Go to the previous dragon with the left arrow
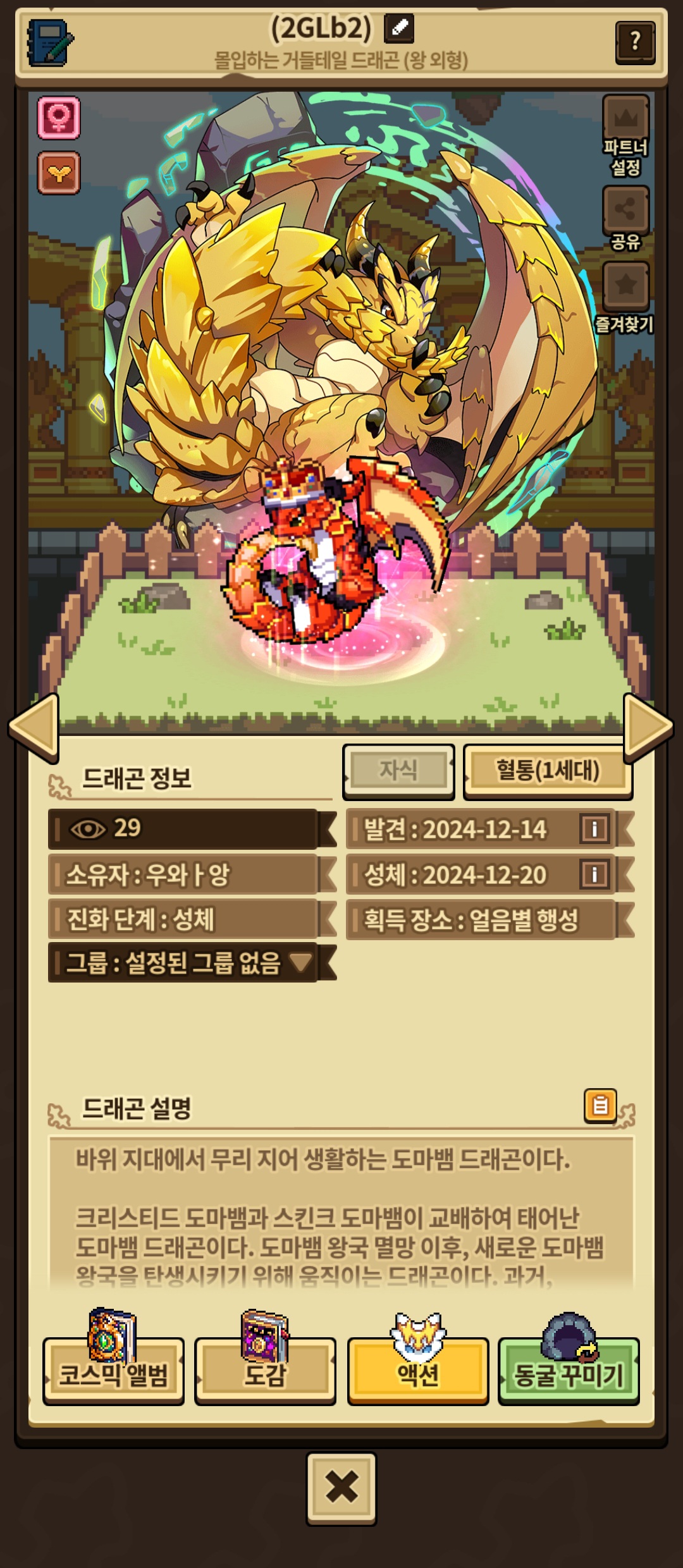The width and height of the screenshot is (683, 1568). click(x=35, y=727)
